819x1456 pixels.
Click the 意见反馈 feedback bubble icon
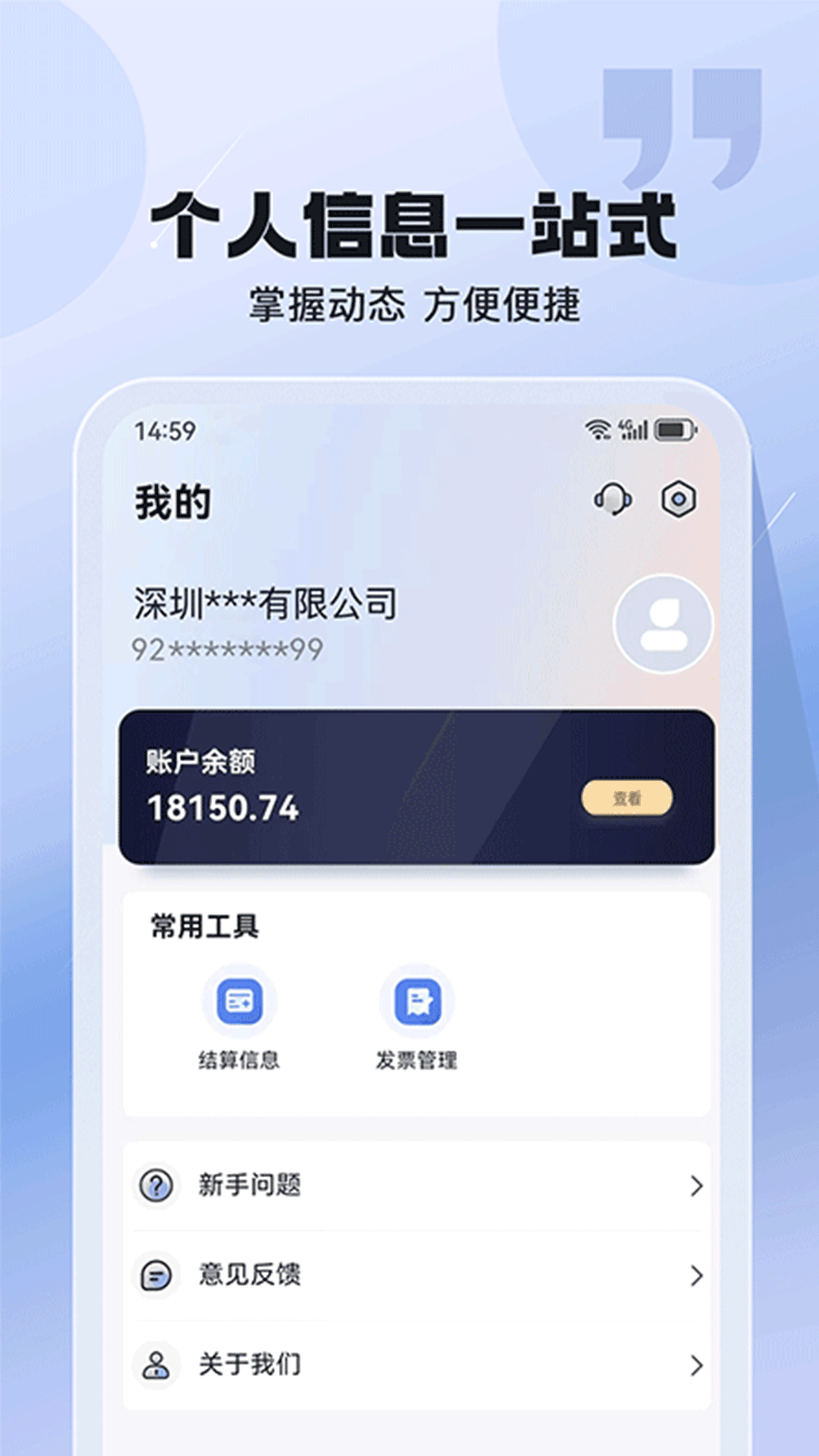pos(156,1276)
